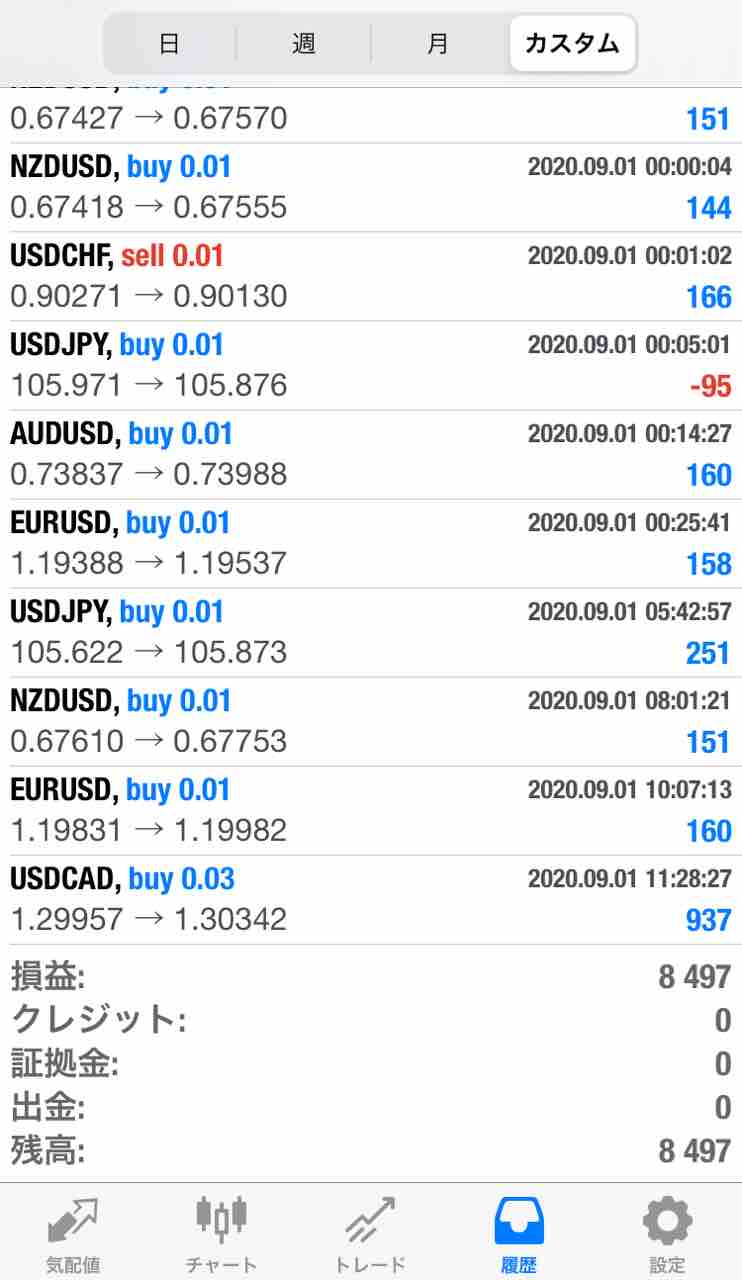Screen dimensions: 742x1280
Task: Select the カスタム custom period
Action: tap(572, 44)
